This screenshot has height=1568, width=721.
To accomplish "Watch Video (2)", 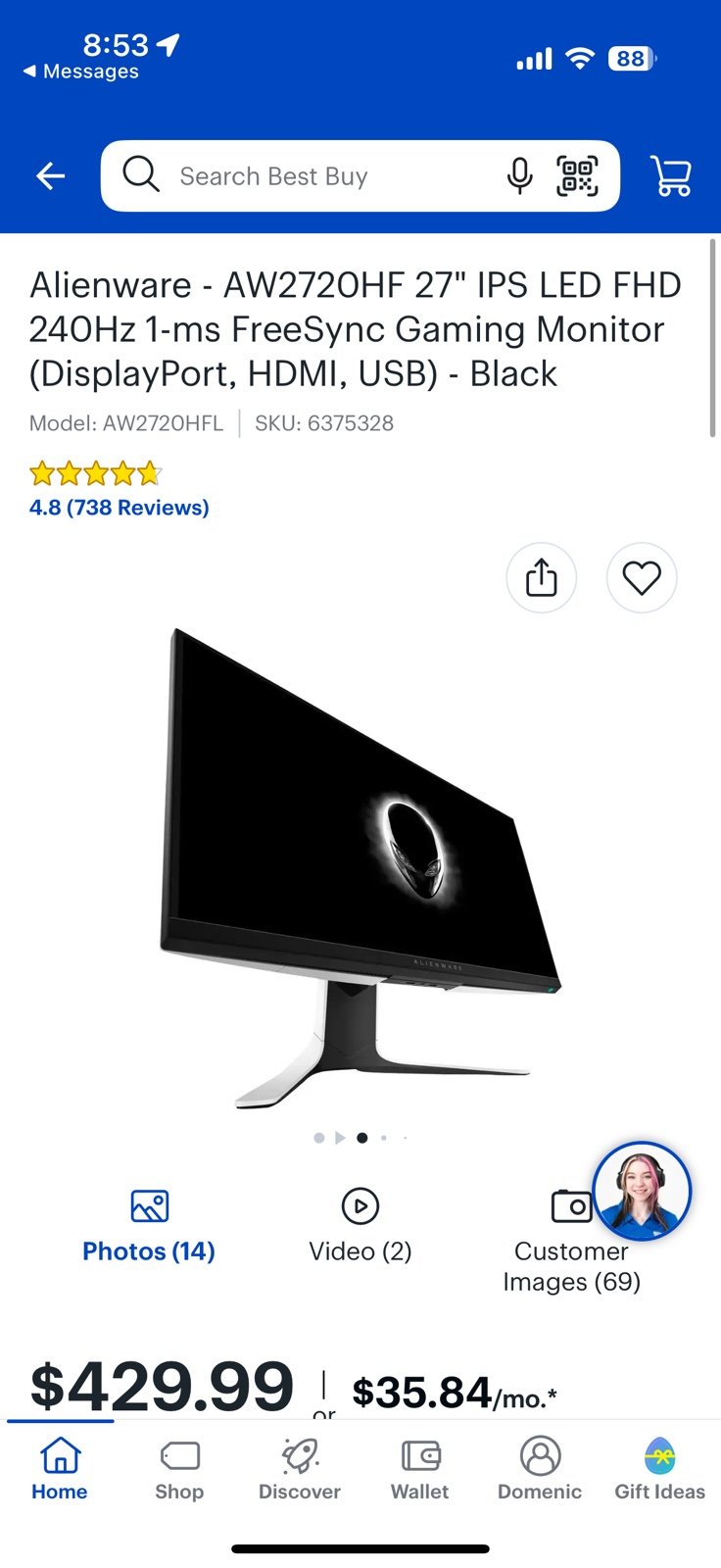I will (360, 1226).
